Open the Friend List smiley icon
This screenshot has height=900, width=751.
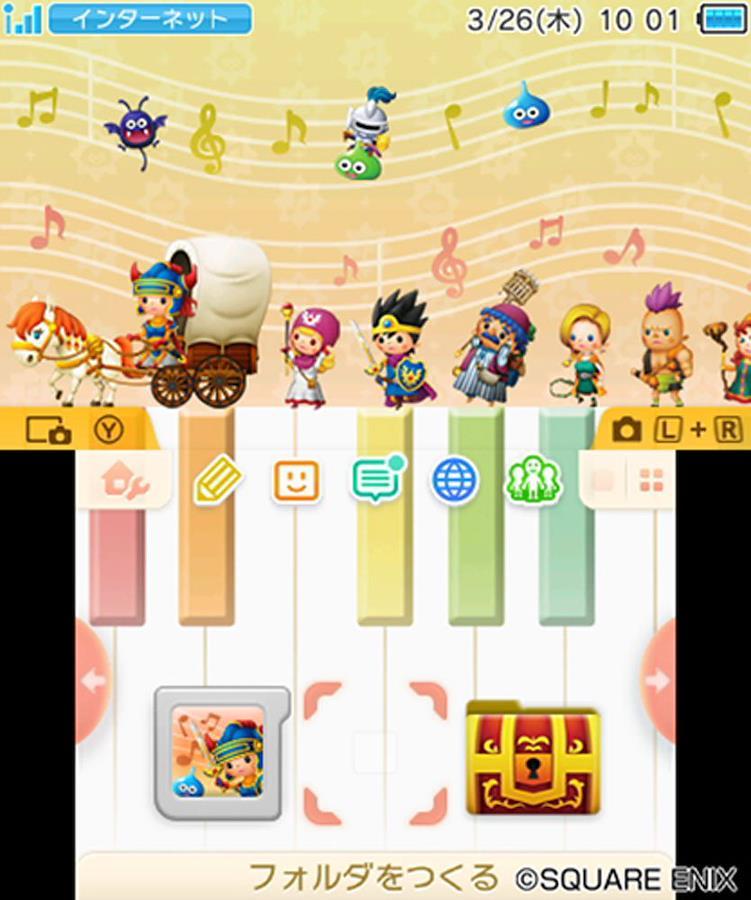[296, 481]
